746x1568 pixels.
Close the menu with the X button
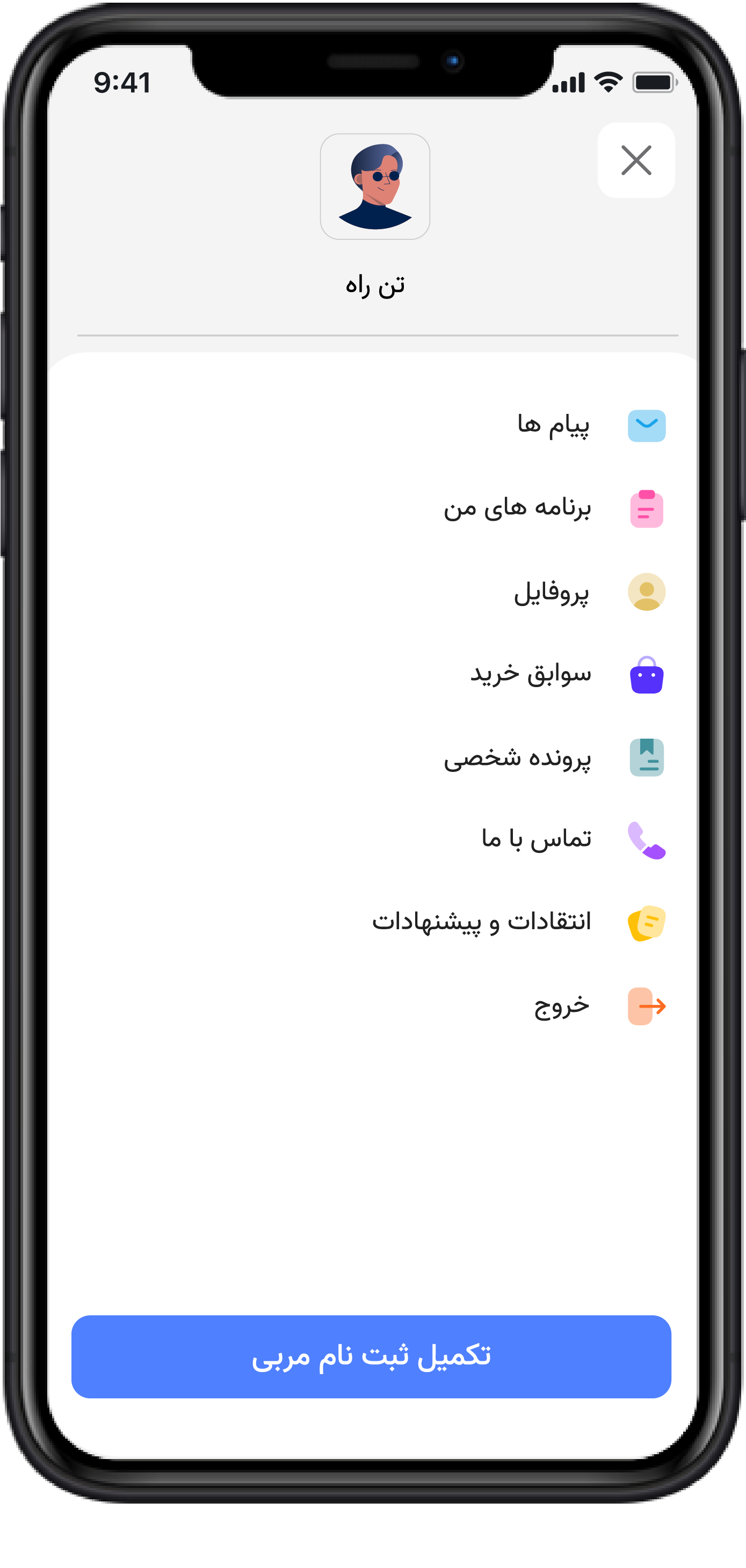pyautogui.click(x=636, y=160)
